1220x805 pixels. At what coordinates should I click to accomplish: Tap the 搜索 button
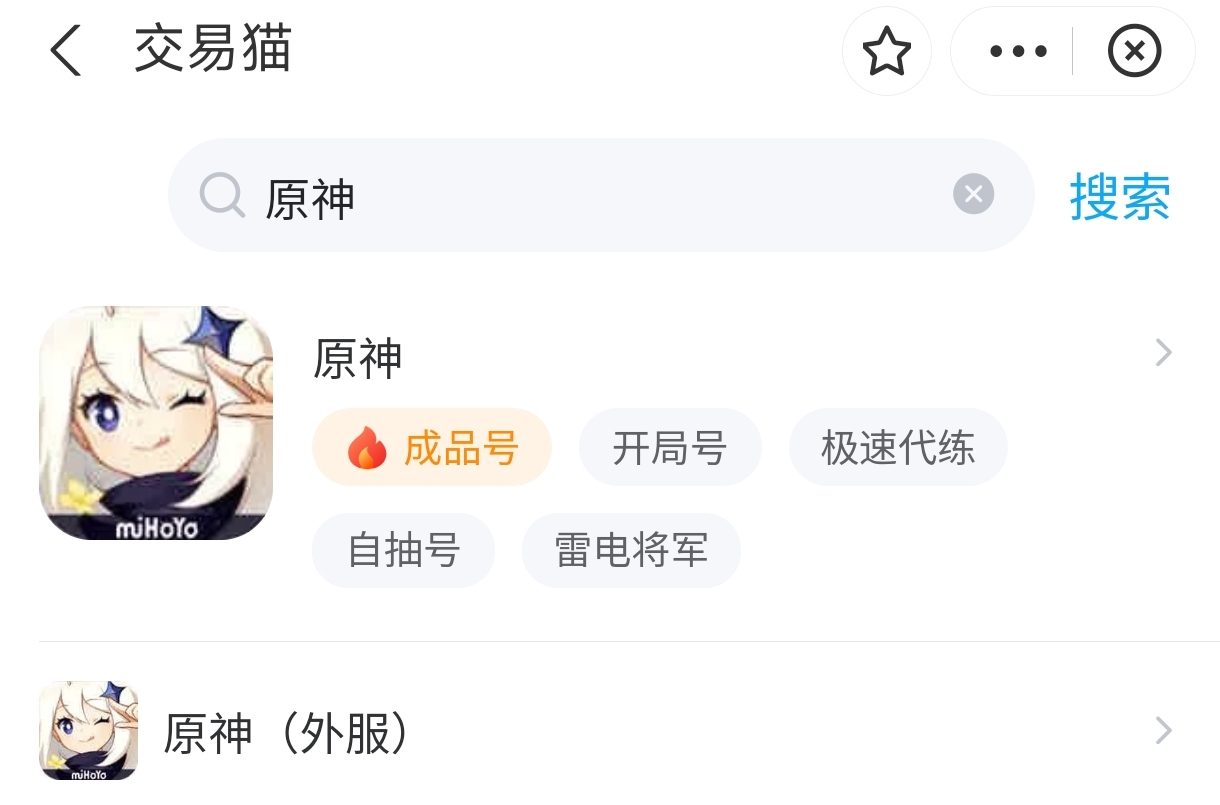[x=1119, y=196]
